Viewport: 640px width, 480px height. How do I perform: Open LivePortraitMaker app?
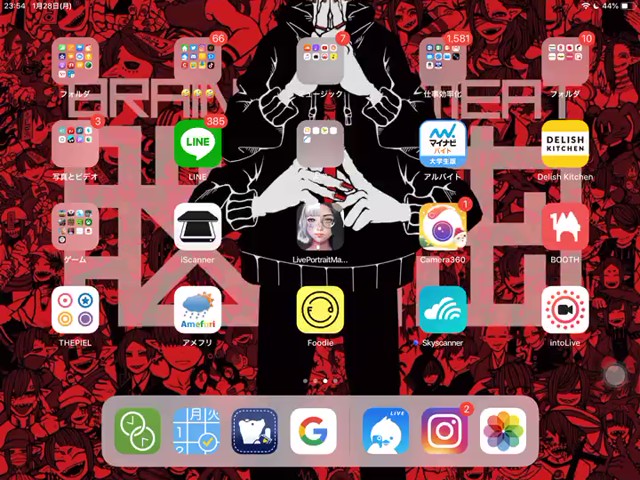[320, 227]
